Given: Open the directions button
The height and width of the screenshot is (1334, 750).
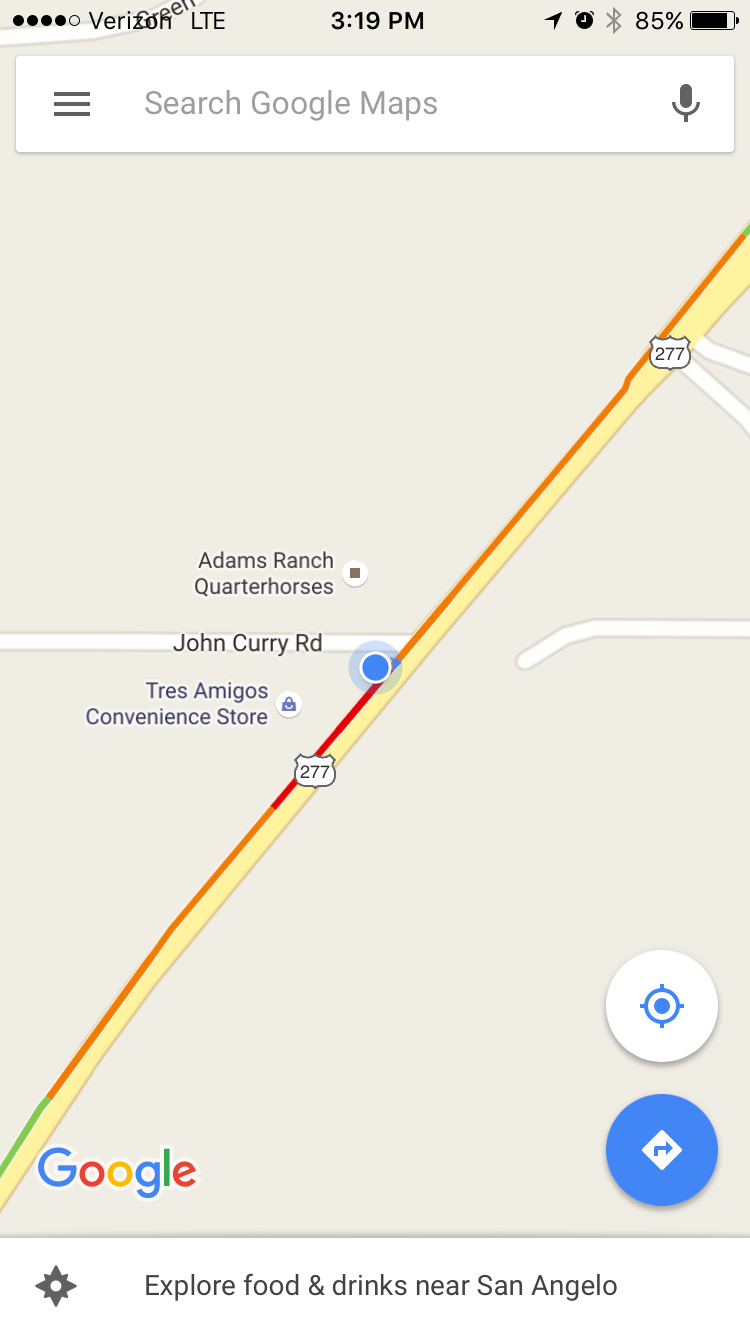Looking at the screenshot, I should [661, 1150].
